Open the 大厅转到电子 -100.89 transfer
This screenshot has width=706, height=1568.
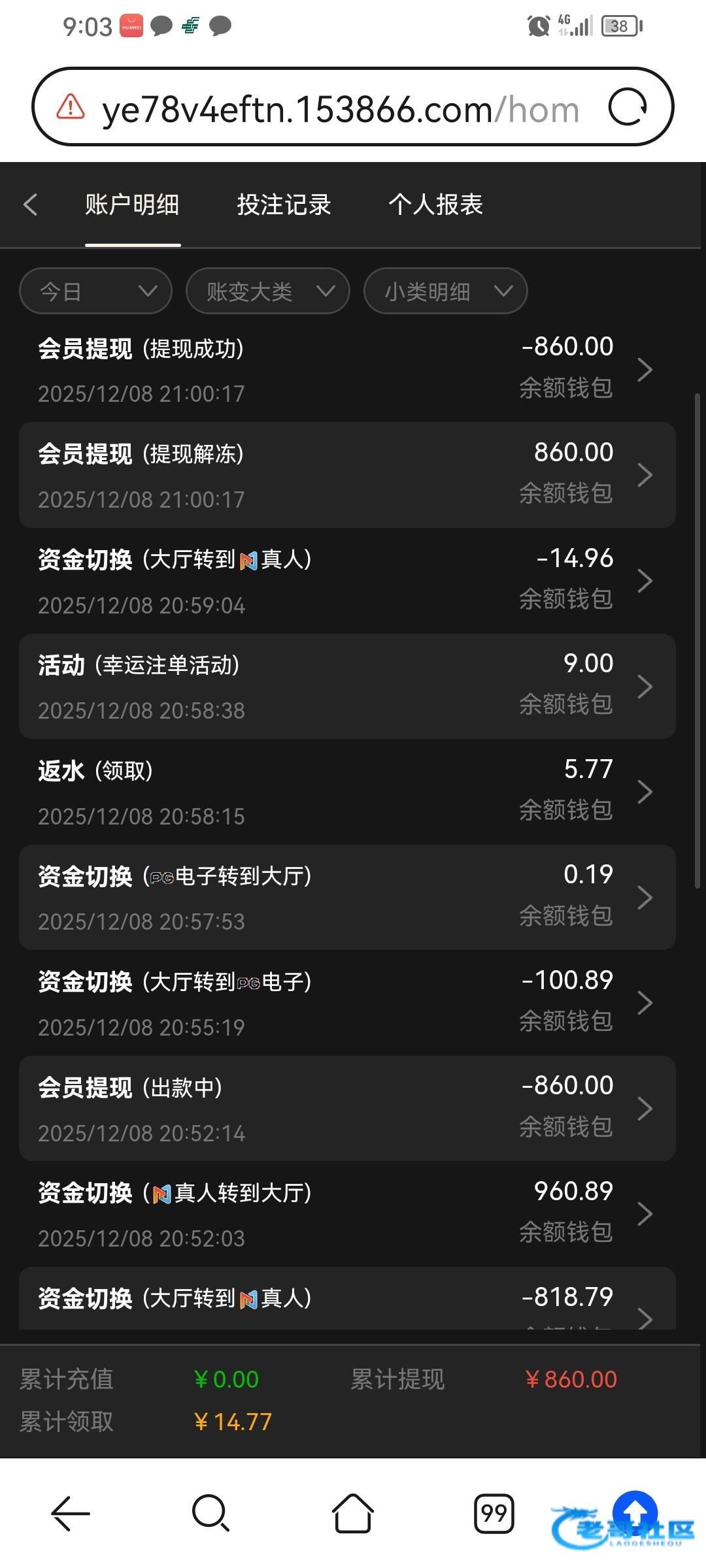pyautogui.click(x=346, y=1003)
